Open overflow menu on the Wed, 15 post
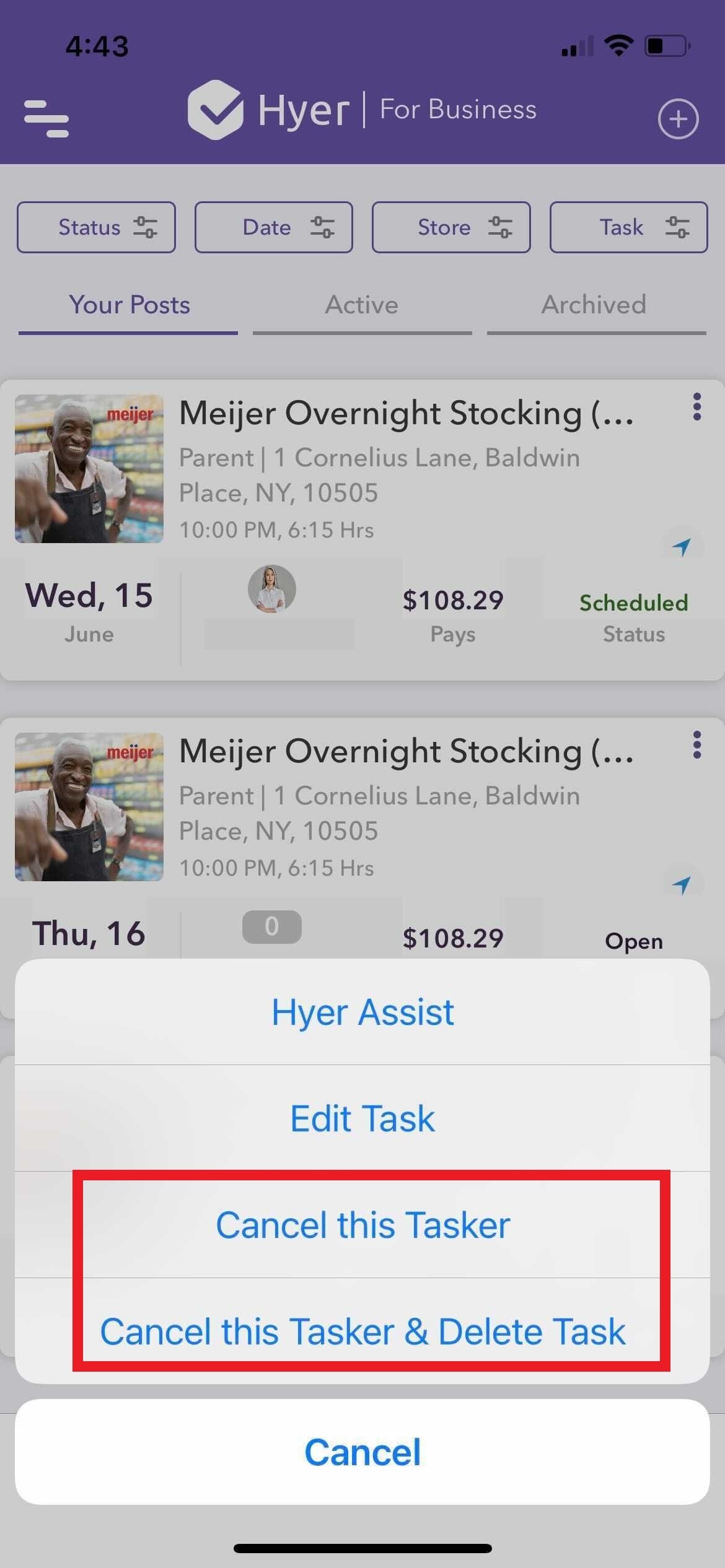 [697, 407]
